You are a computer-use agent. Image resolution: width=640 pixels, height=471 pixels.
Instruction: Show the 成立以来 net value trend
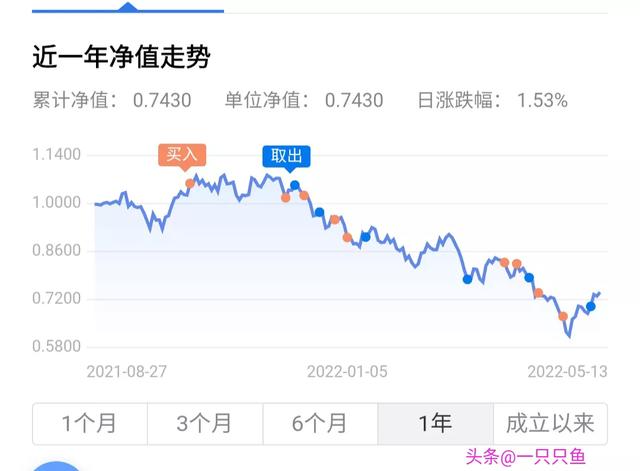pyautogui.click(x=550, y=424)
